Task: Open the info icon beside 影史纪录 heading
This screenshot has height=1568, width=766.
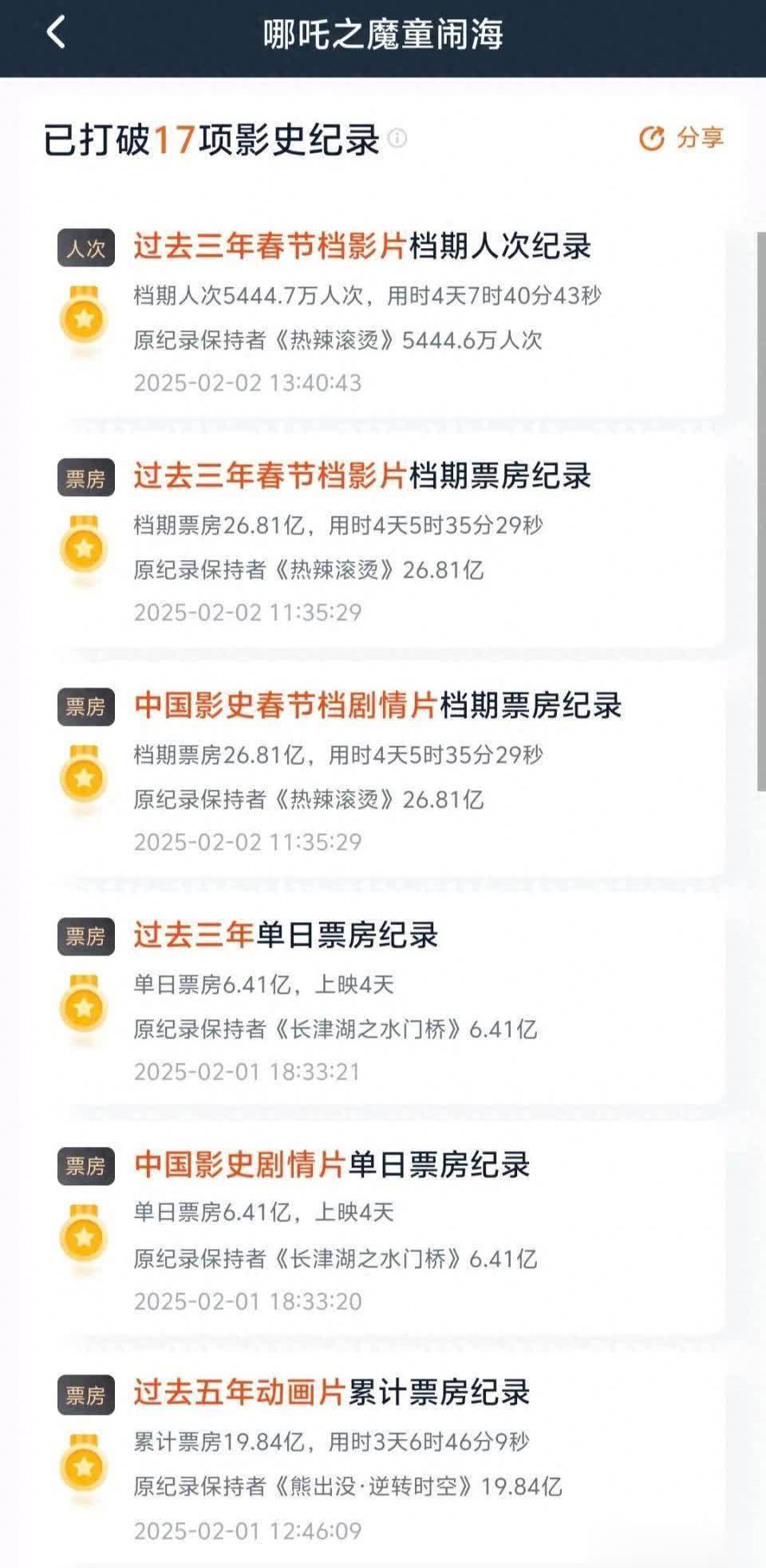Action: 397,139
